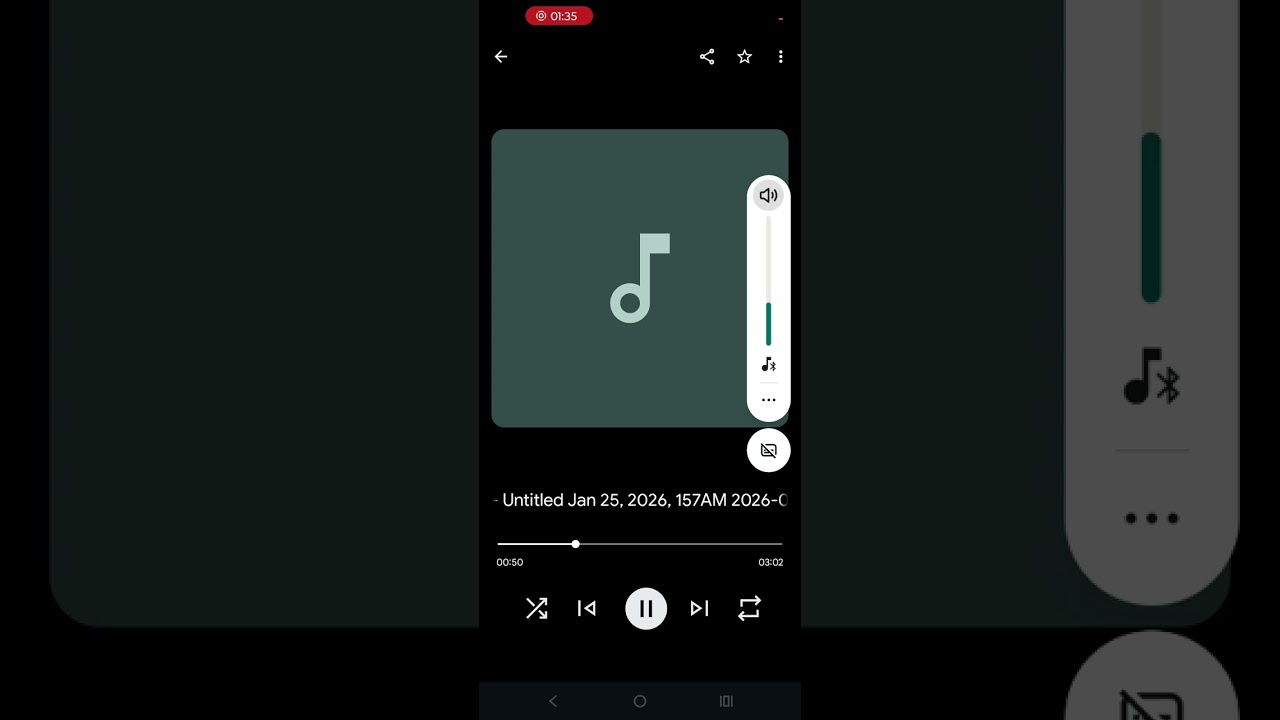Mute the media volume speaker icon
This screenshot has height=720, width=1280.
click(768, 196)
